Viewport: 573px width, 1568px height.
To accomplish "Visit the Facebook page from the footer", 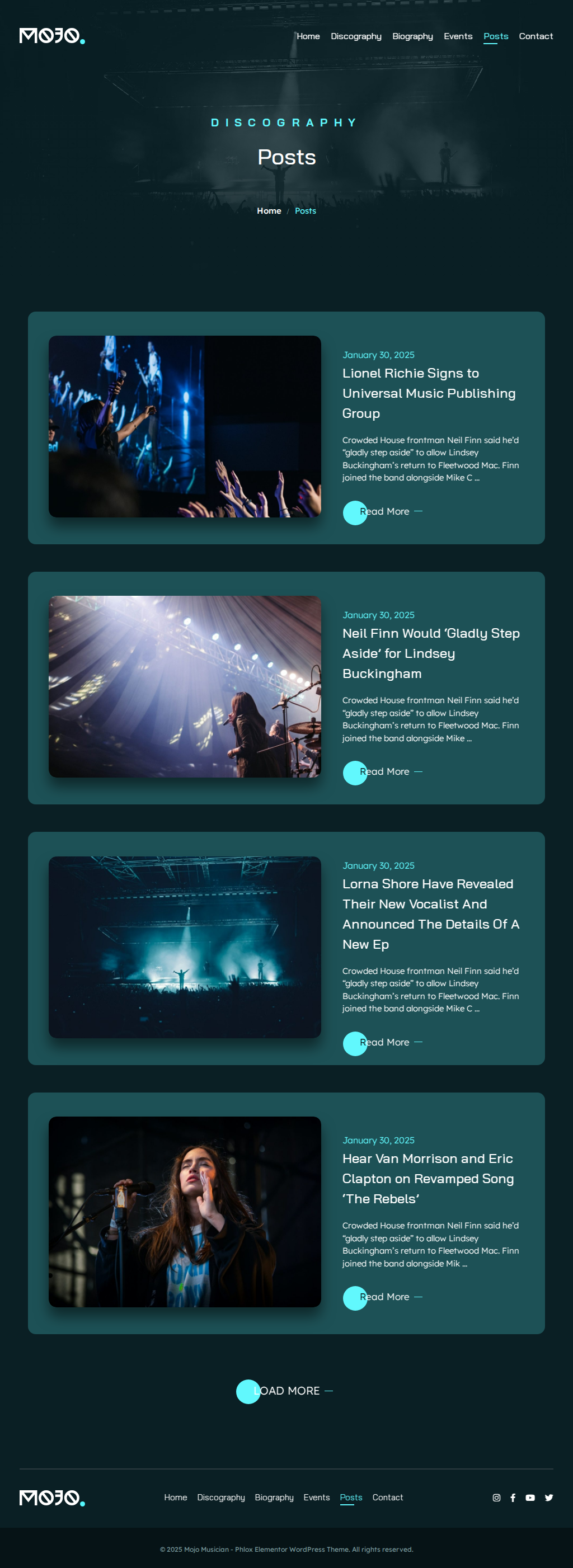I will 513,1498.
